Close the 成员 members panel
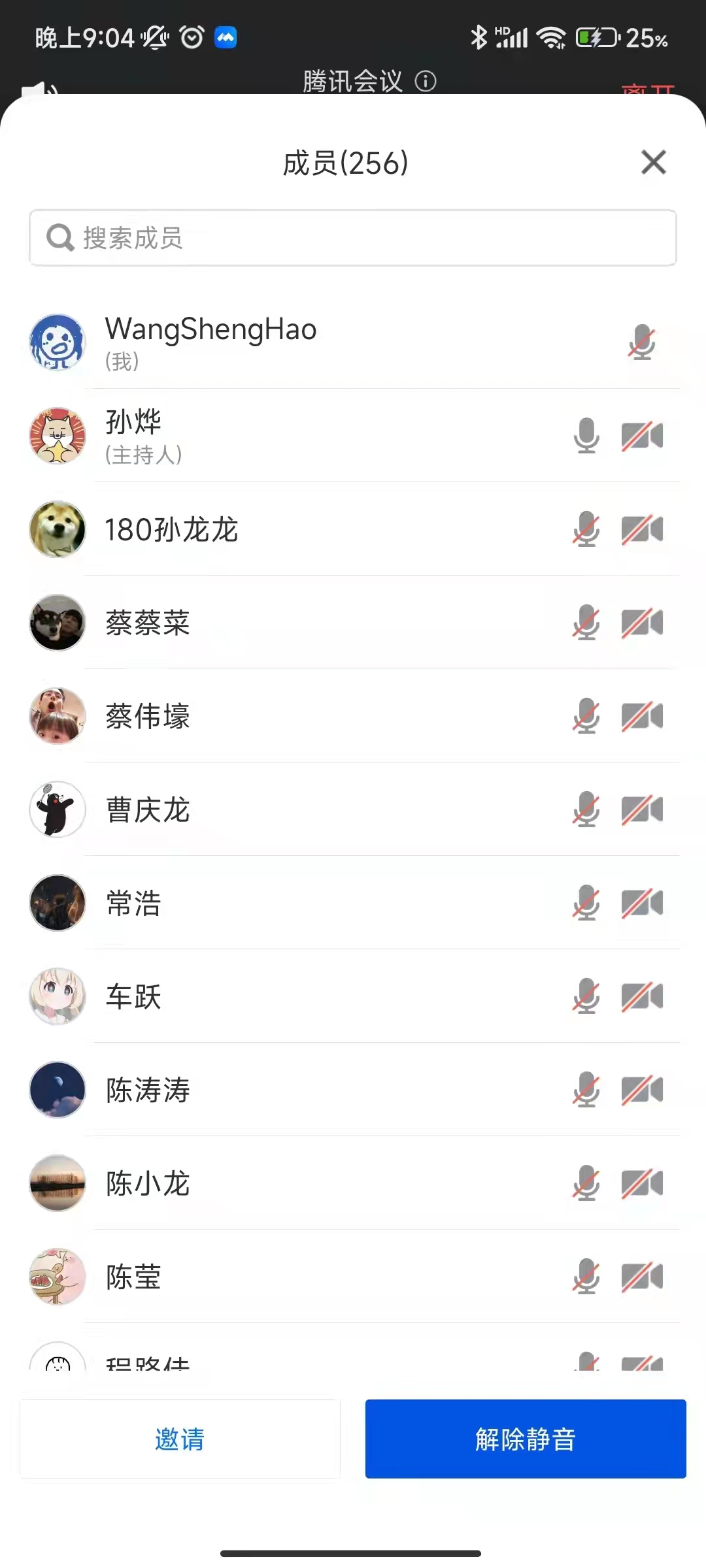The height and width of the screenshot is (1568, 706). (654, 162)
